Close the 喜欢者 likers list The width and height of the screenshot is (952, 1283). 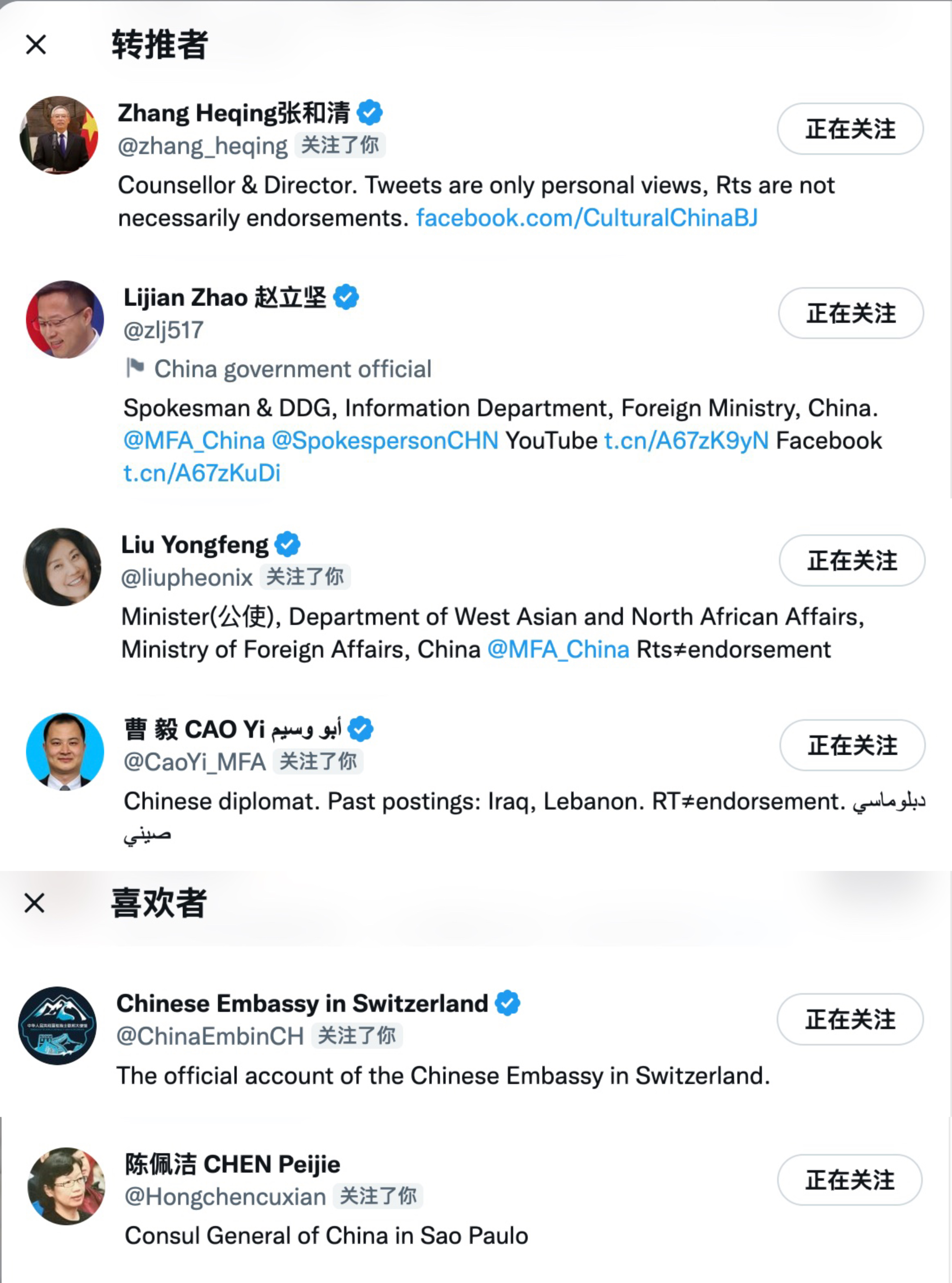[35, 903]
